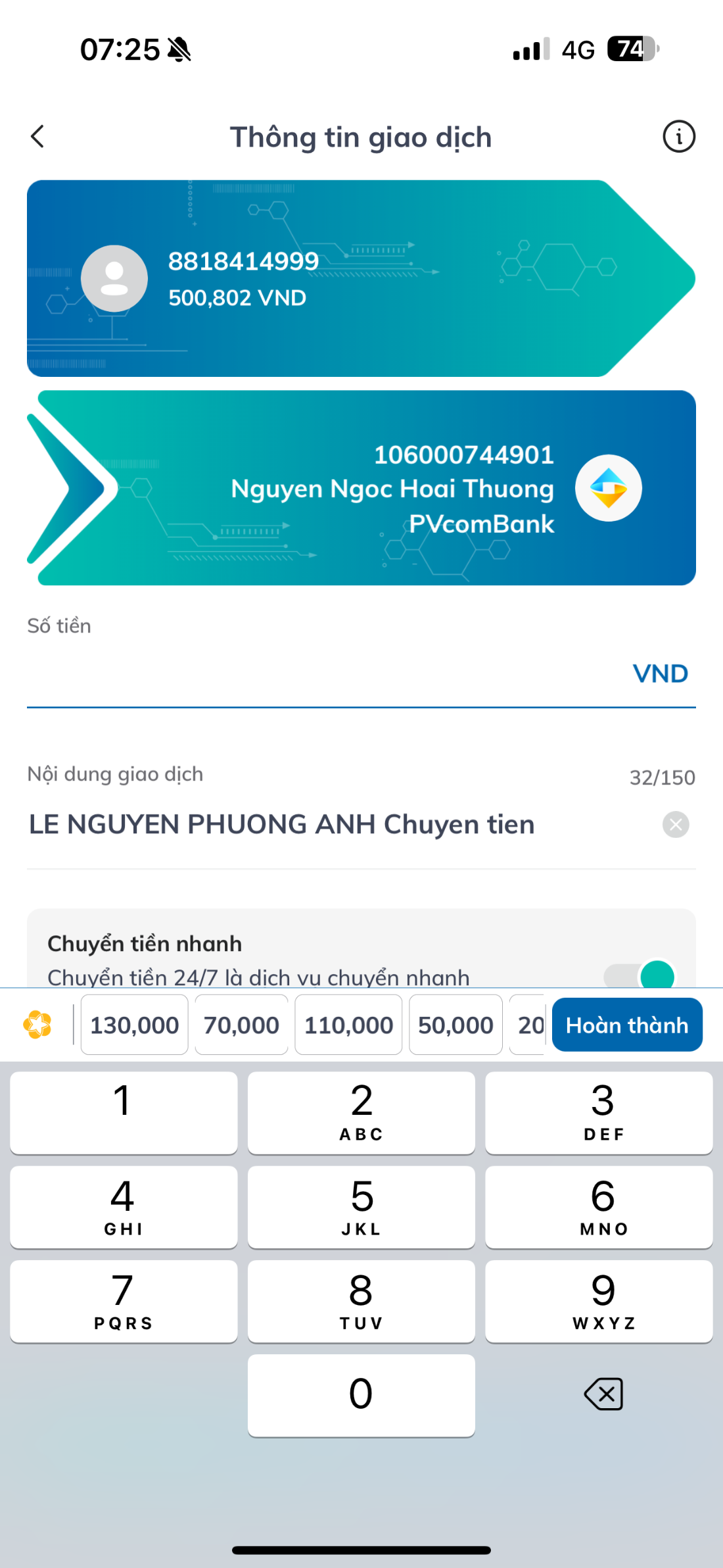
Task: Toggle the Chuyển tiền nhanh switch
Action: 640,975
